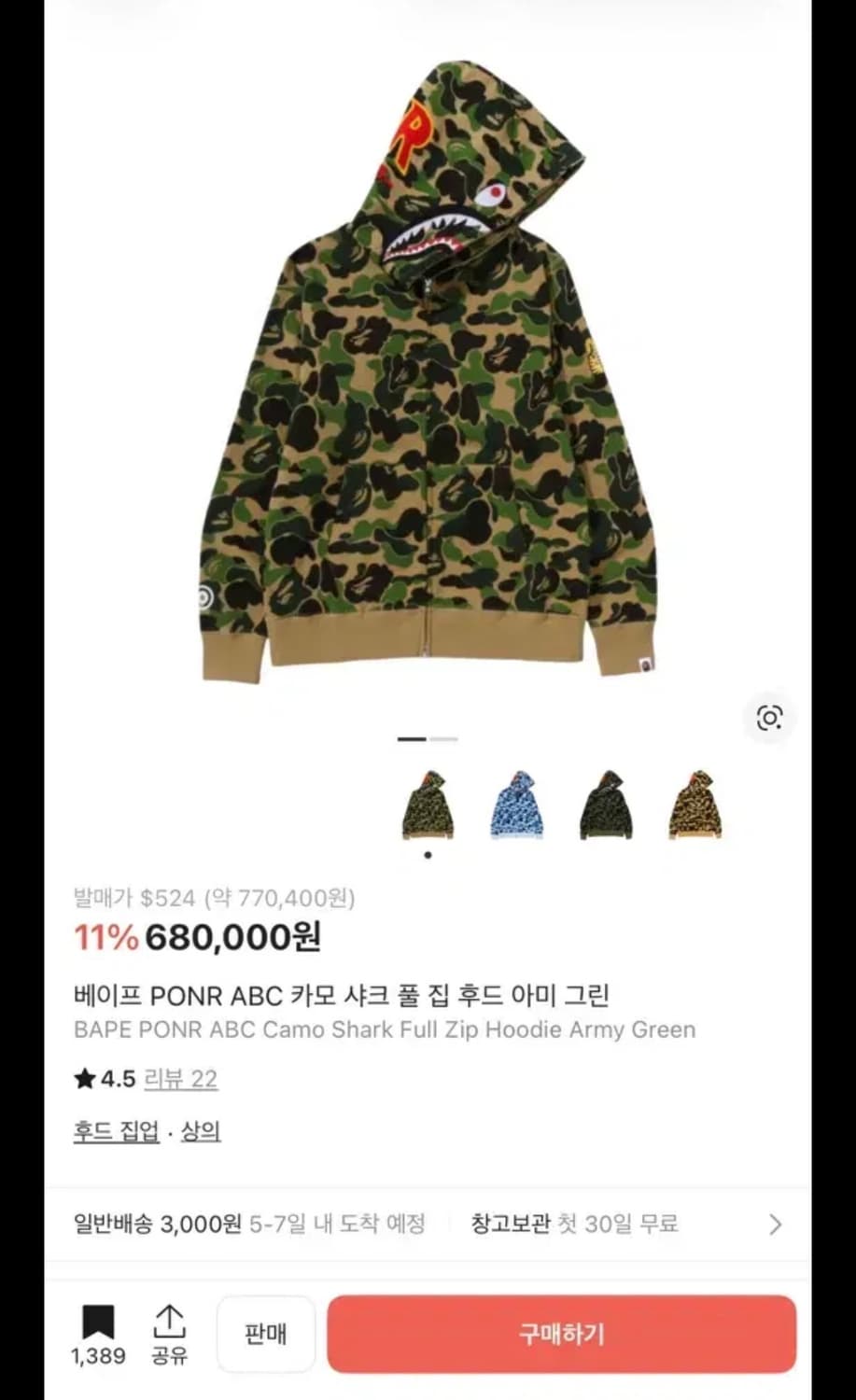
Task: Tap the image zoom magnifier icon
Action: [x=768, y=718]
